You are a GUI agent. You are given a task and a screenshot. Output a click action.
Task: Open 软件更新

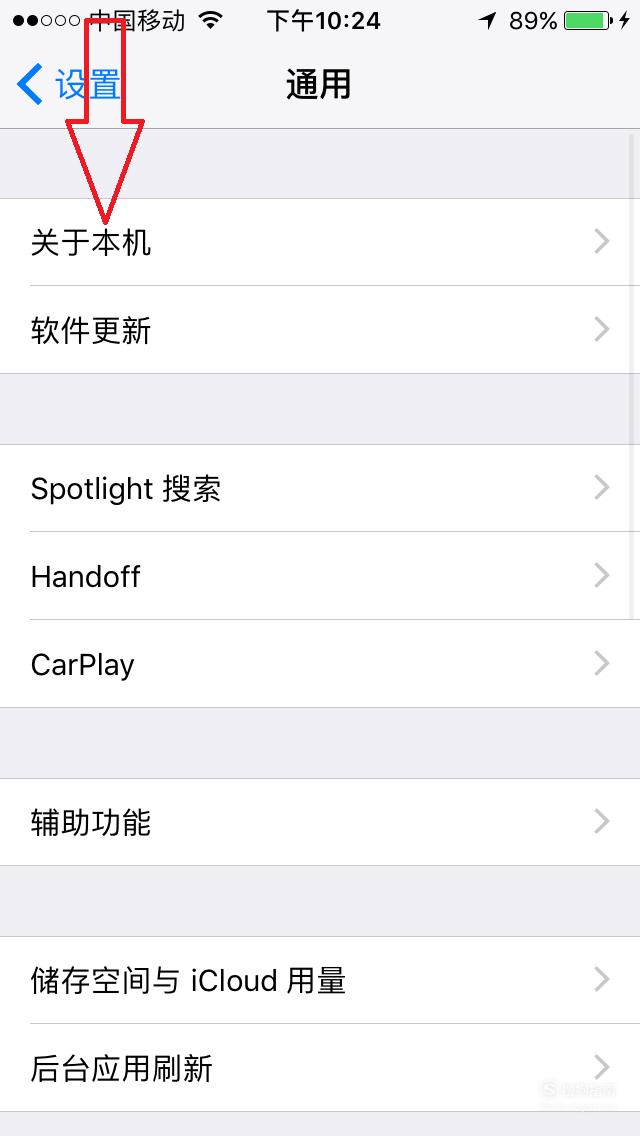[x=320, y=330]
